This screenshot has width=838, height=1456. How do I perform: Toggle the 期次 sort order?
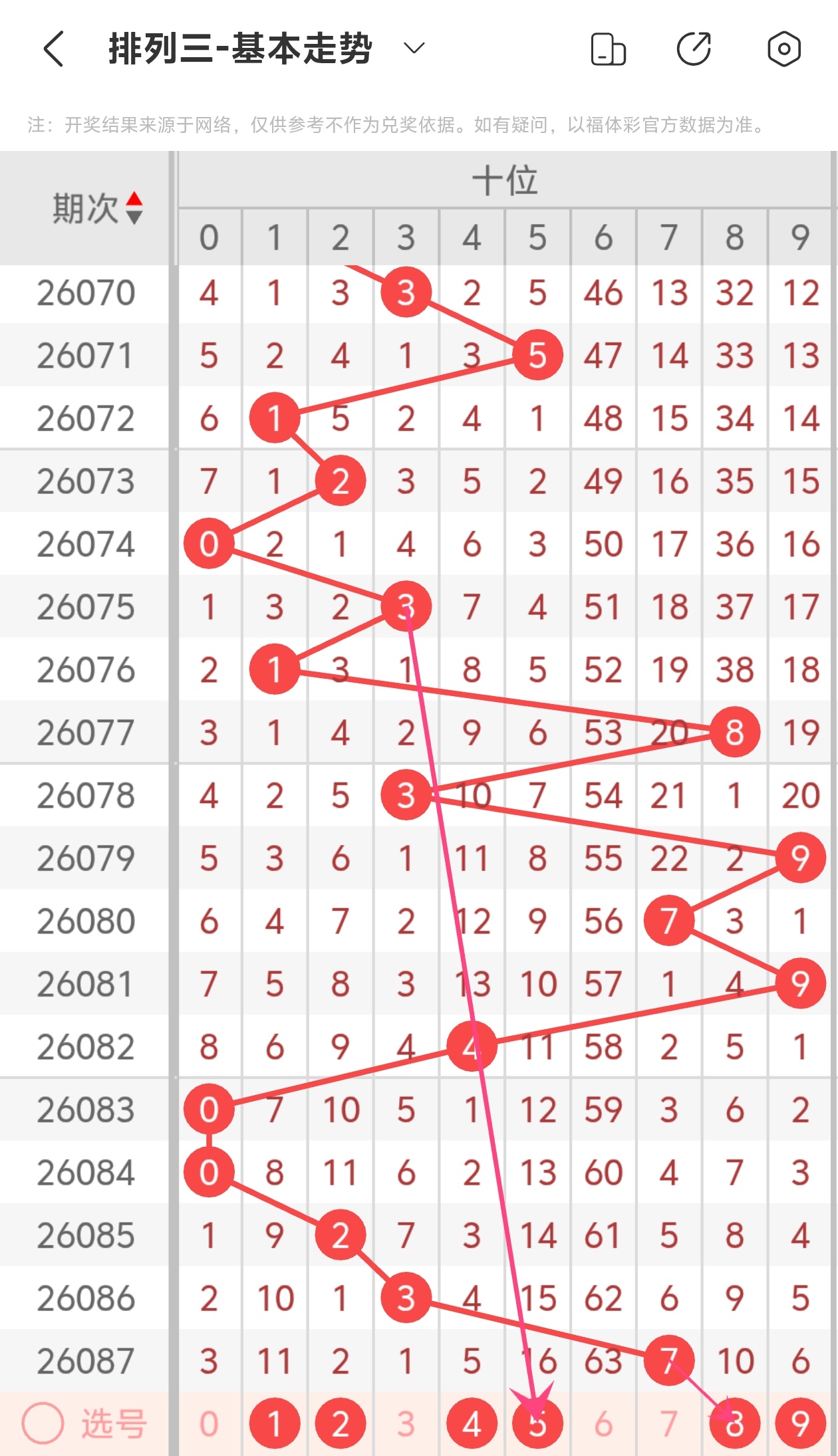click(134, 208)
